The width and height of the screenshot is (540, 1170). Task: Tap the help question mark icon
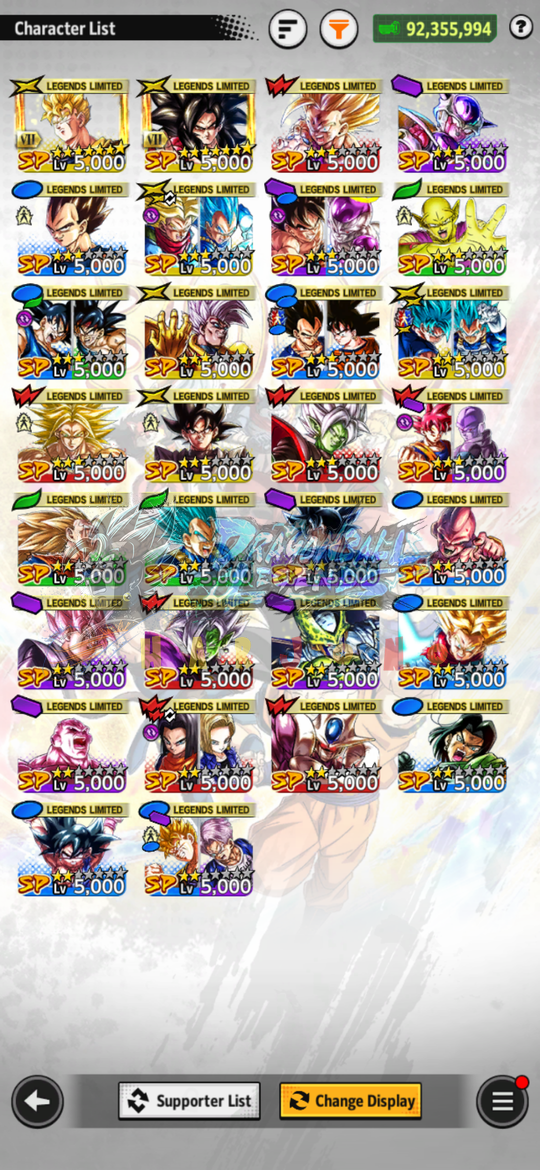(521, 28)
